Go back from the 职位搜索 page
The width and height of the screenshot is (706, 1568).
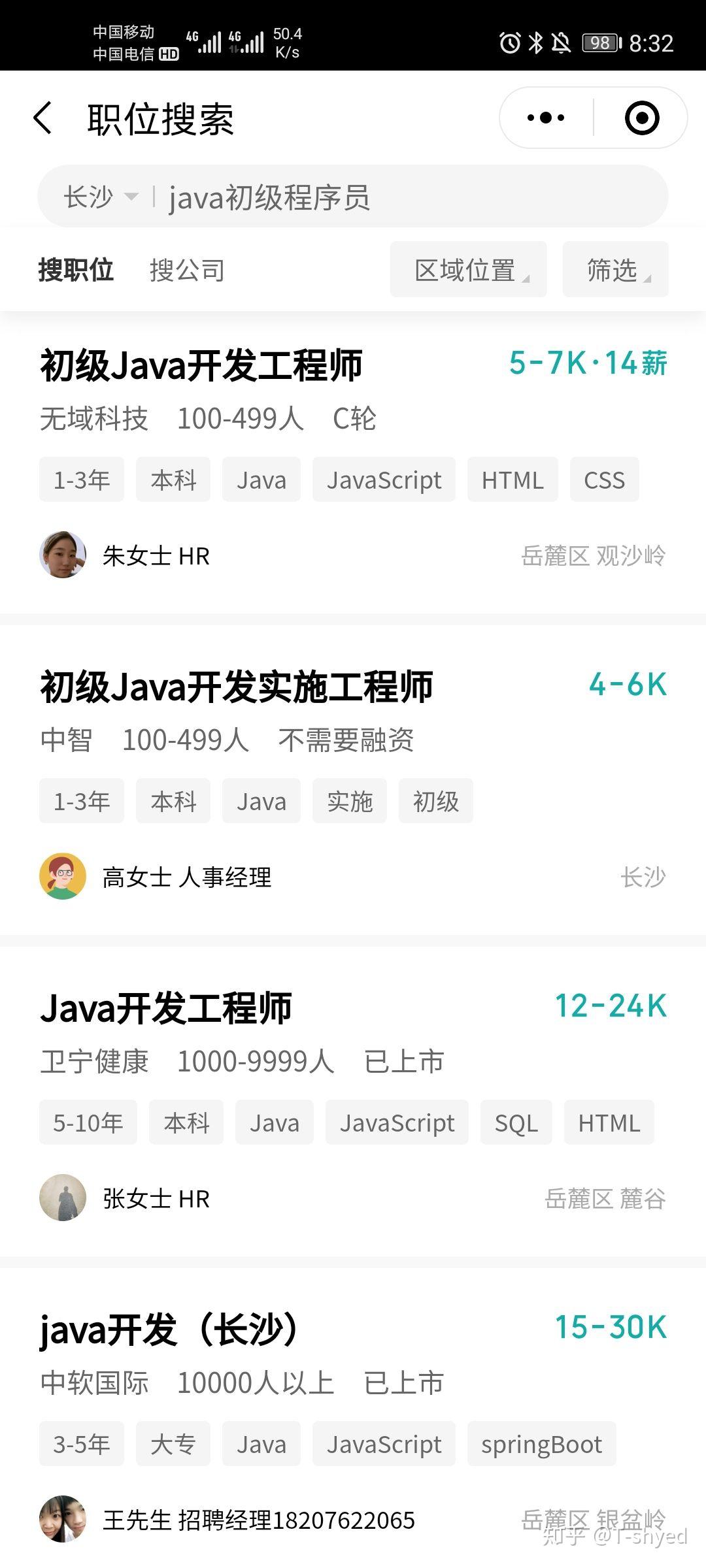[43, 119]
